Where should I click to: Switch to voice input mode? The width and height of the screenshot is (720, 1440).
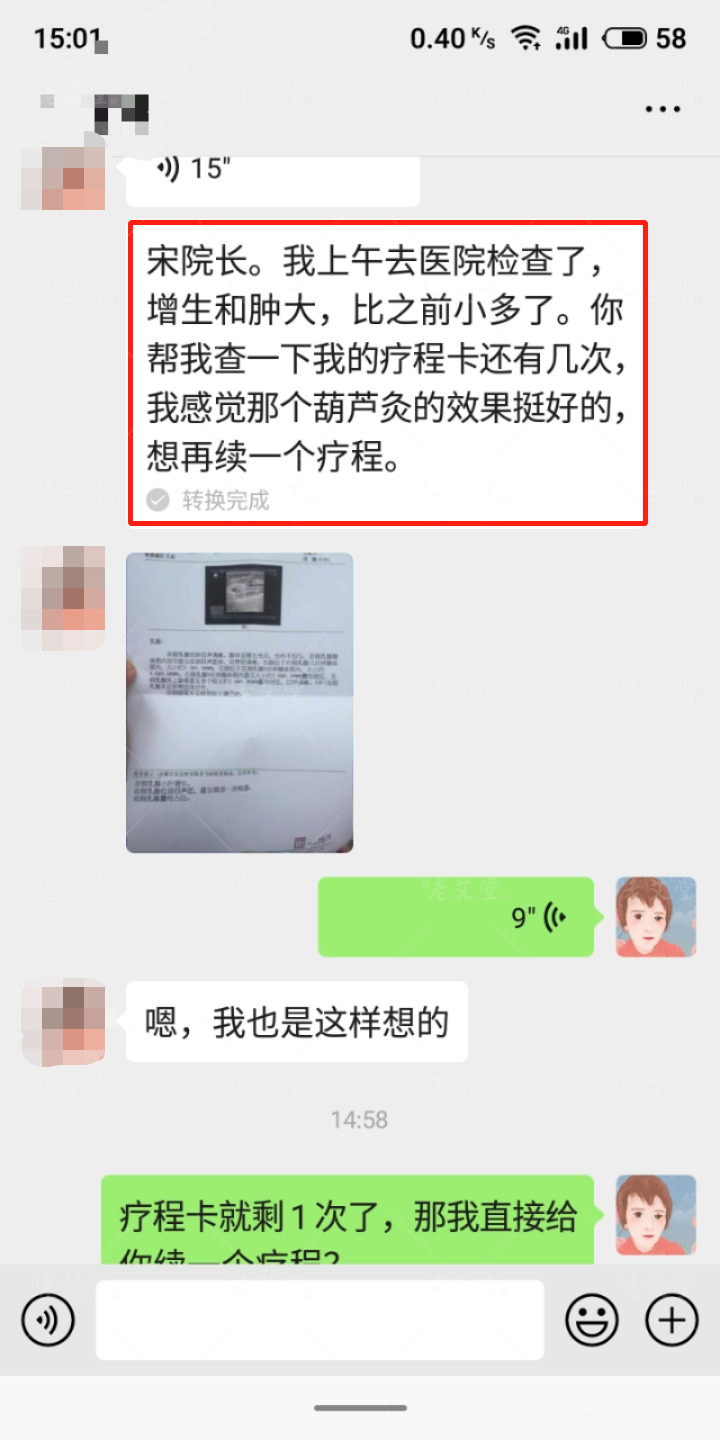(x=48, y=1320)
